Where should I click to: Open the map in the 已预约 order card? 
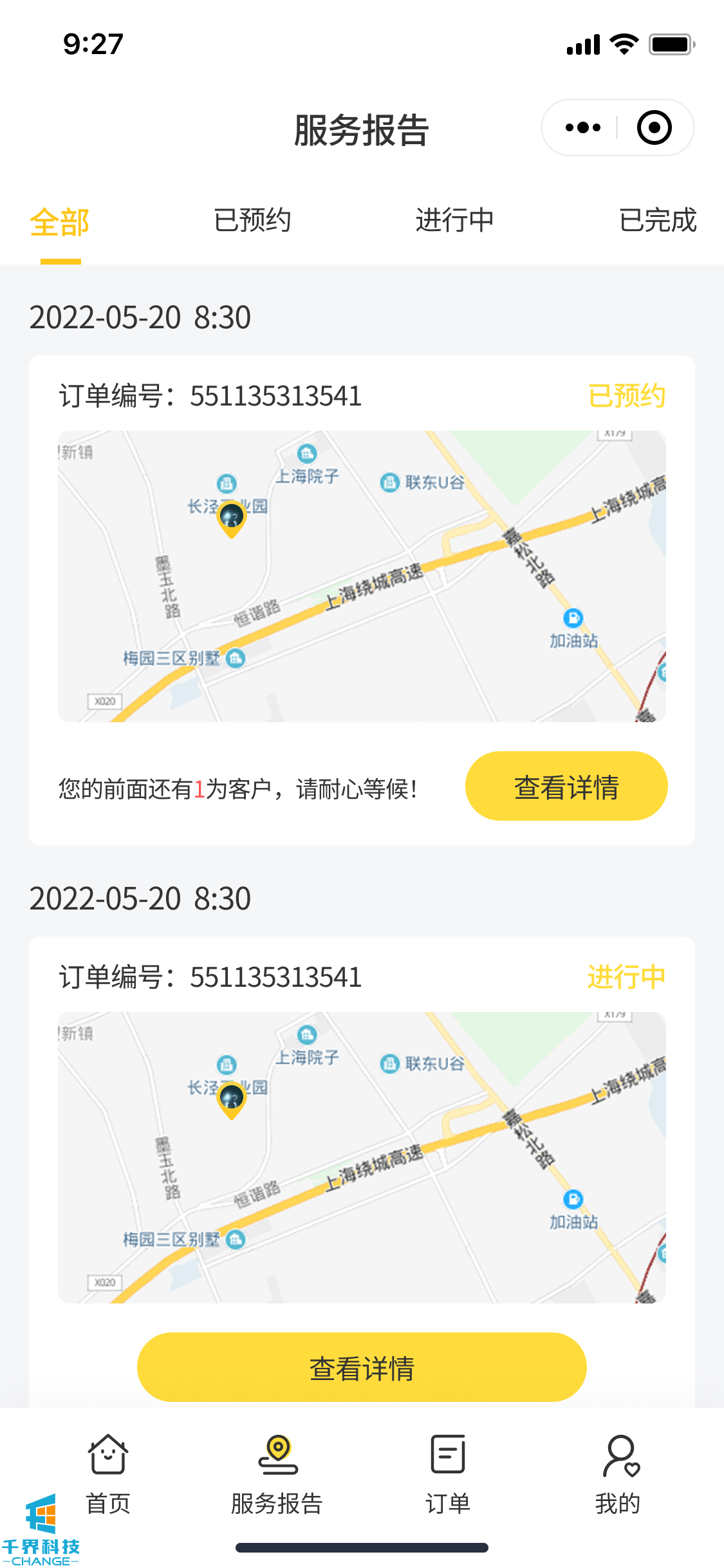click(x=362, y=576)
